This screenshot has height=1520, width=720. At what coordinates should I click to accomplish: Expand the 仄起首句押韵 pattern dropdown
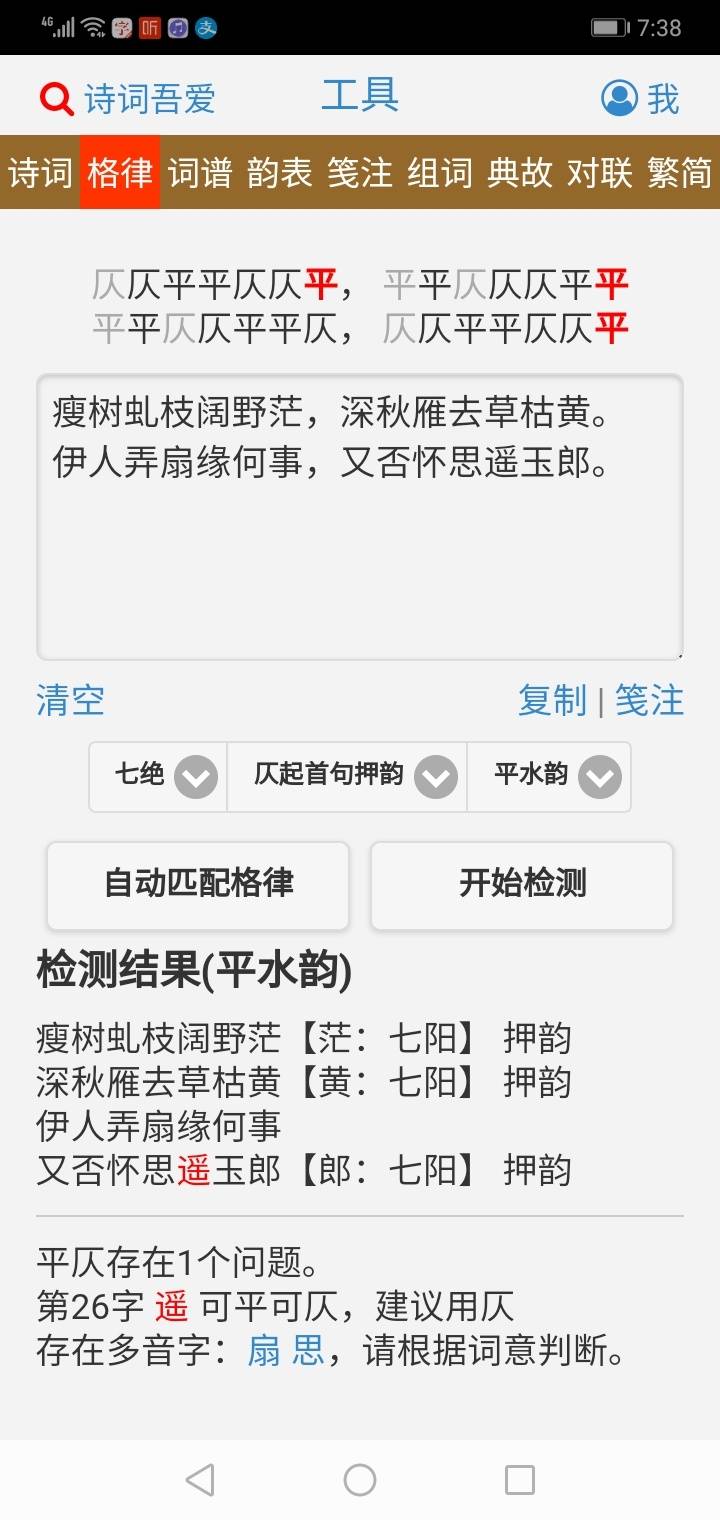click(348, 776)
